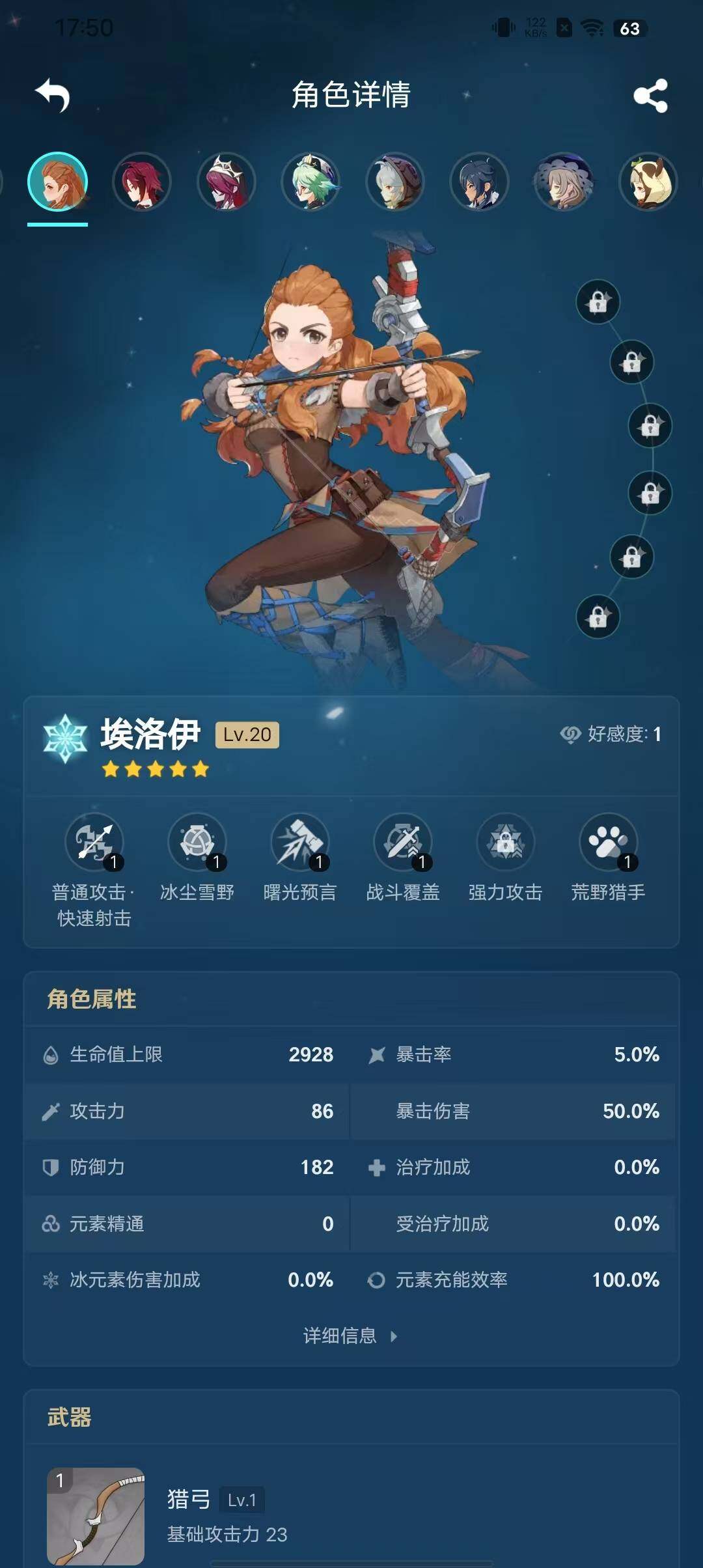
Task: Tap the topmost locked constellation node
Action: point(598,301)
